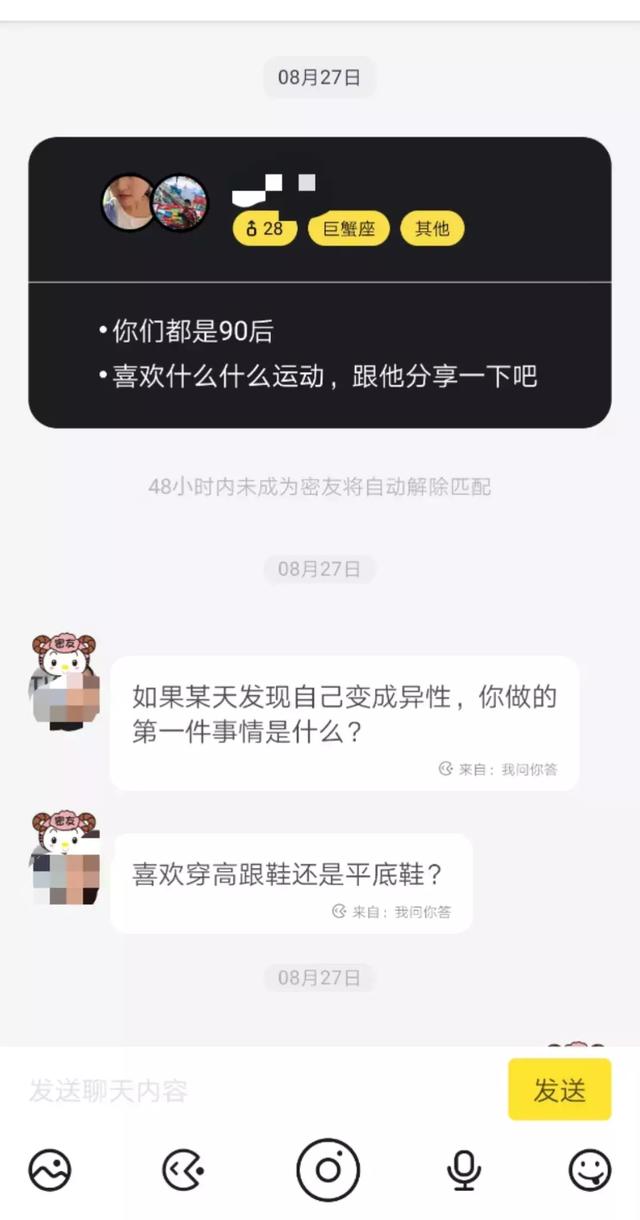Open the image picker icon
Image resolution: width=640 pixels, height=1220 pixels.
point(50,1169)
